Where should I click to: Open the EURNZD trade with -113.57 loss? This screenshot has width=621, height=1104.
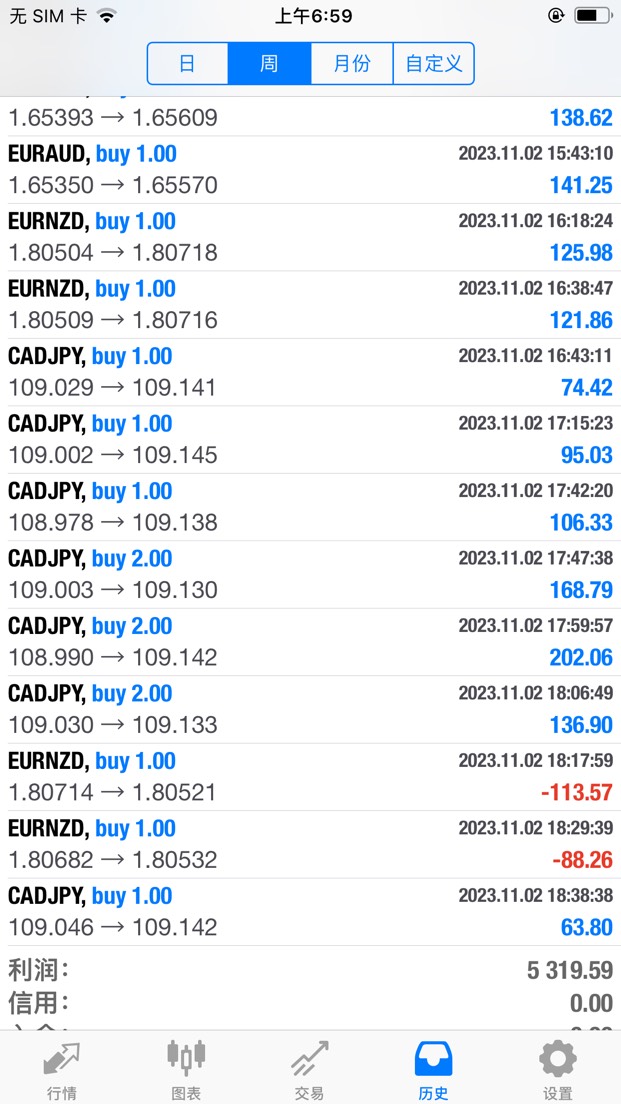click(310, 777)
